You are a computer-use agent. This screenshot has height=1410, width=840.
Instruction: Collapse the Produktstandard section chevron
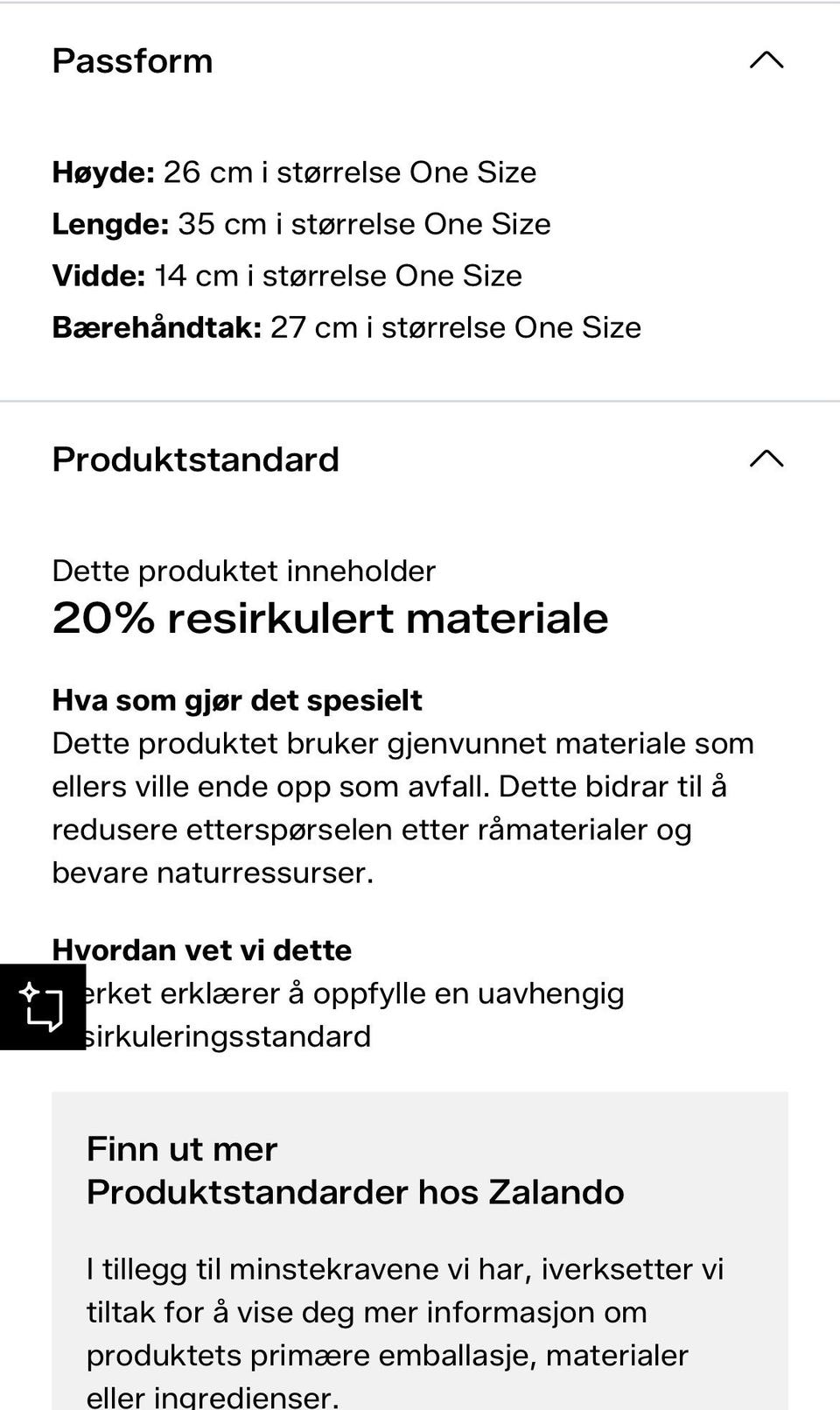coord(766,459)
